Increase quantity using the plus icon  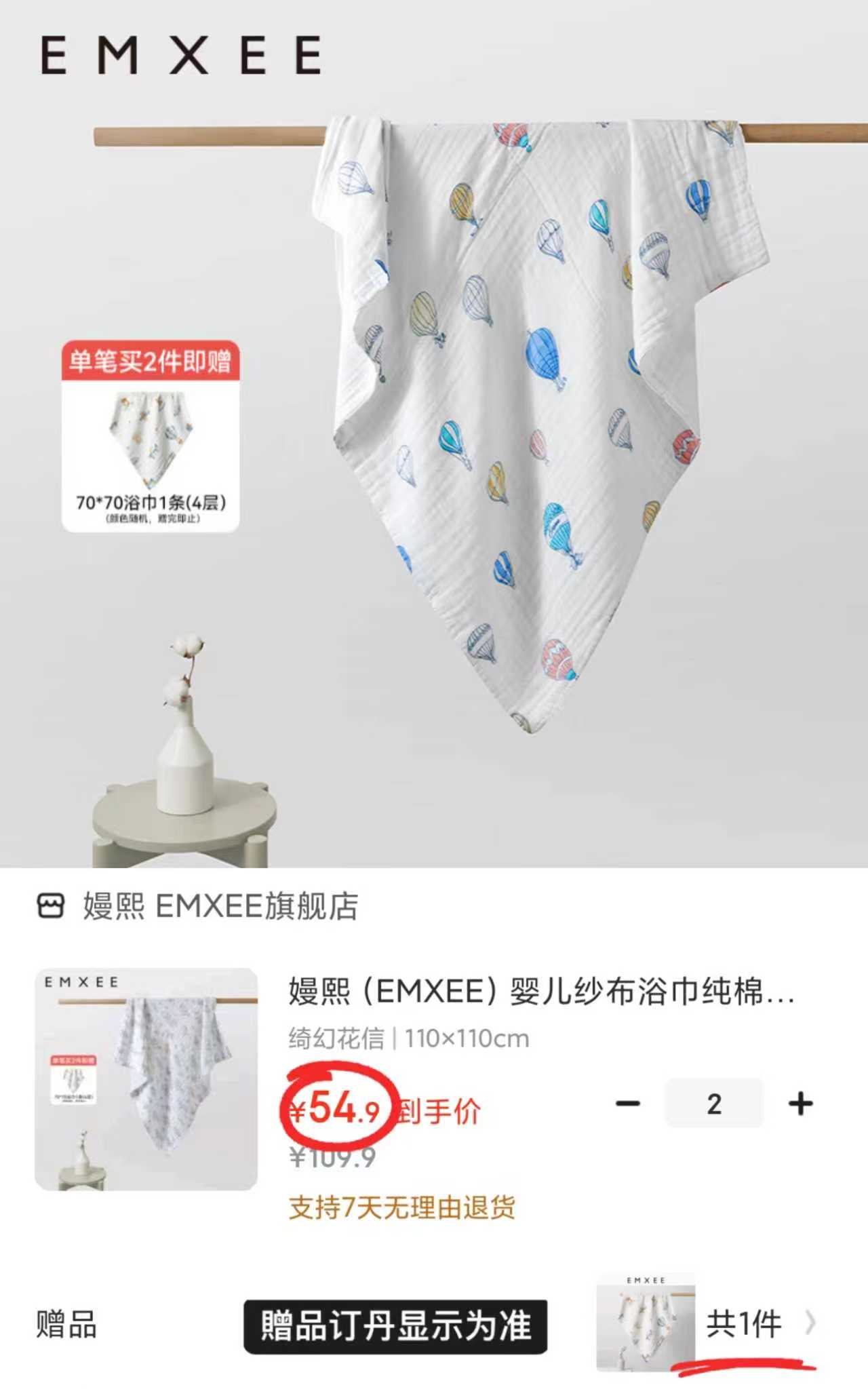click(802, 1104)
